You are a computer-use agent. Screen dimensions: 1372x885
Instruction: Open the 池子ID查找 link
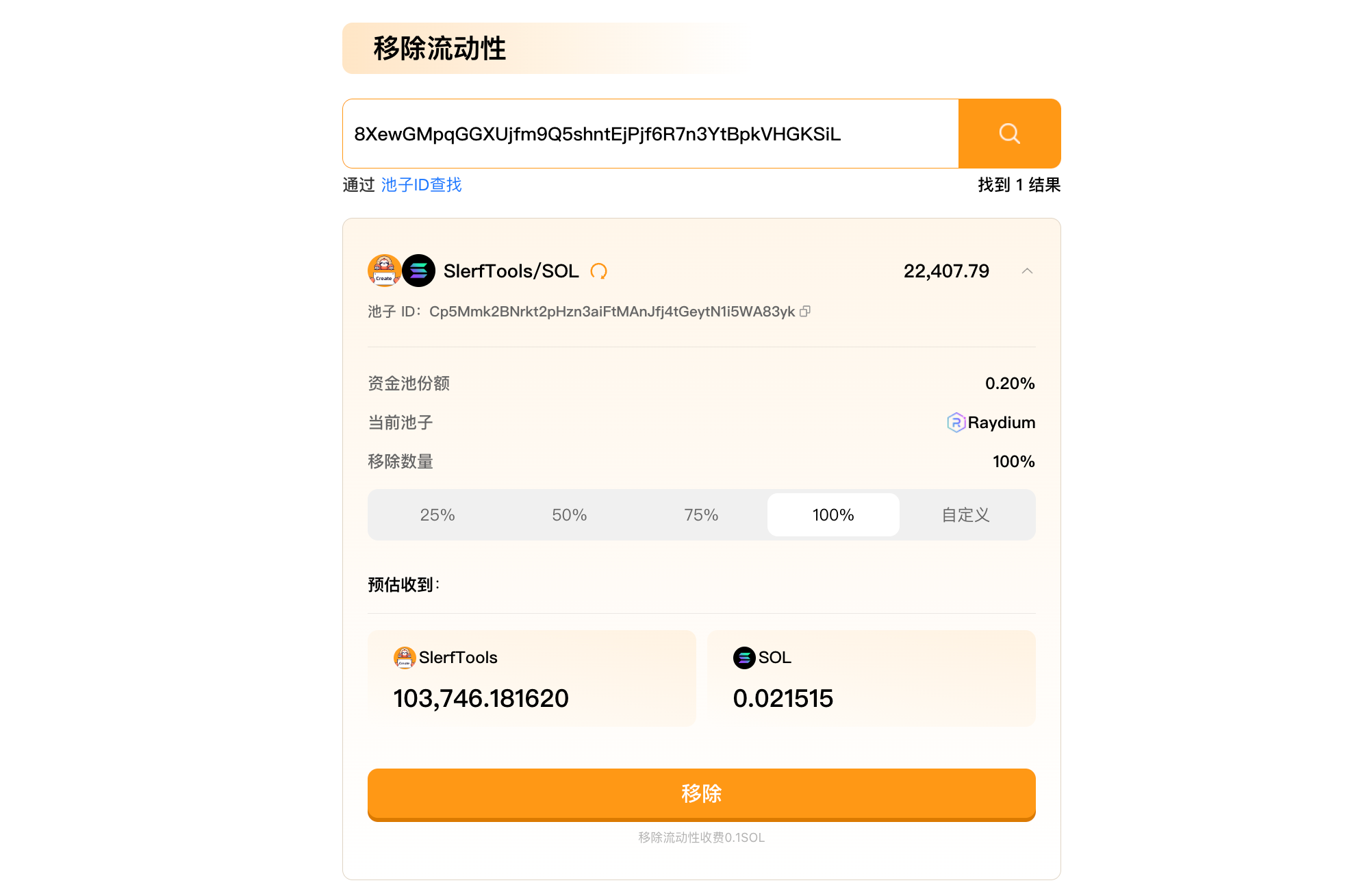421,185
